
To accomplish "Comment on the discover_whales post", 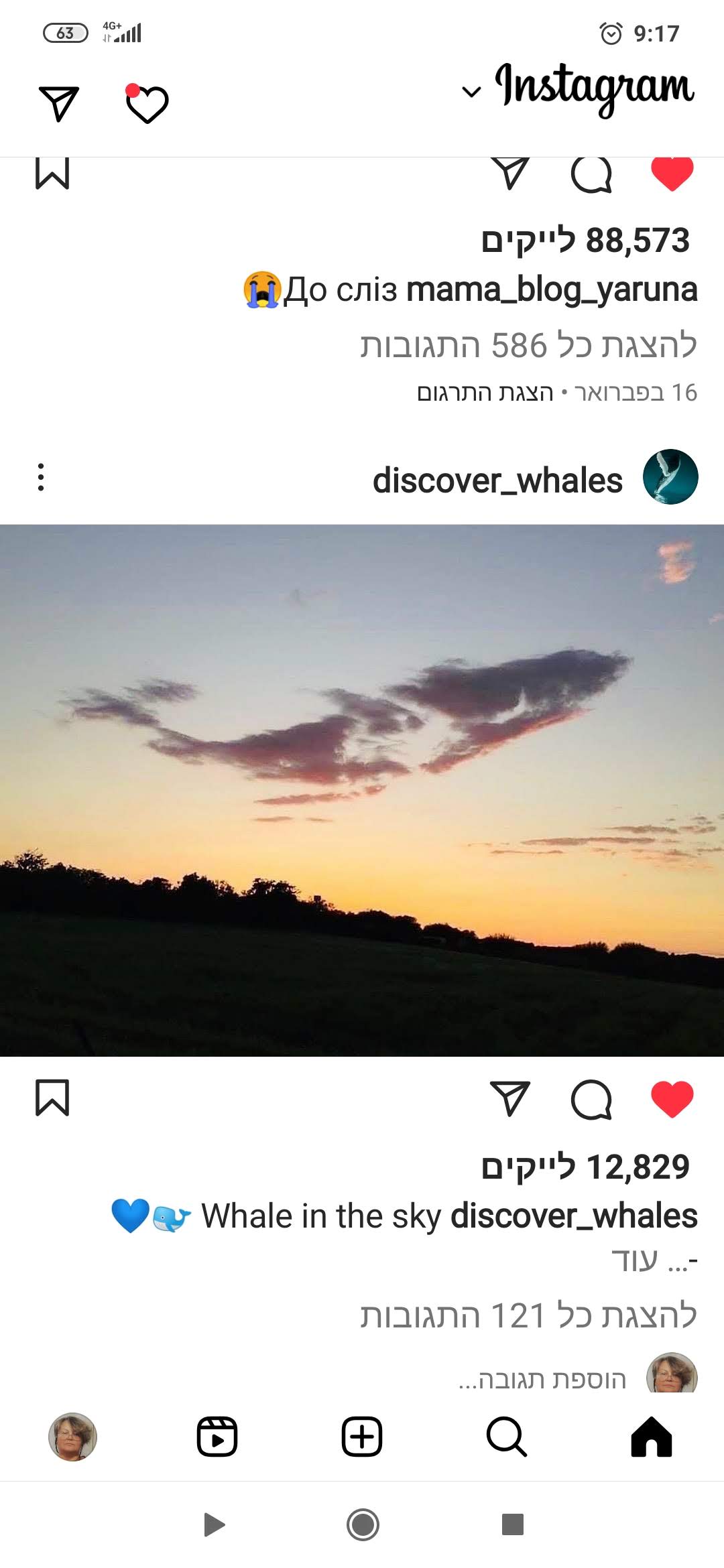I will click(591, 1100).
